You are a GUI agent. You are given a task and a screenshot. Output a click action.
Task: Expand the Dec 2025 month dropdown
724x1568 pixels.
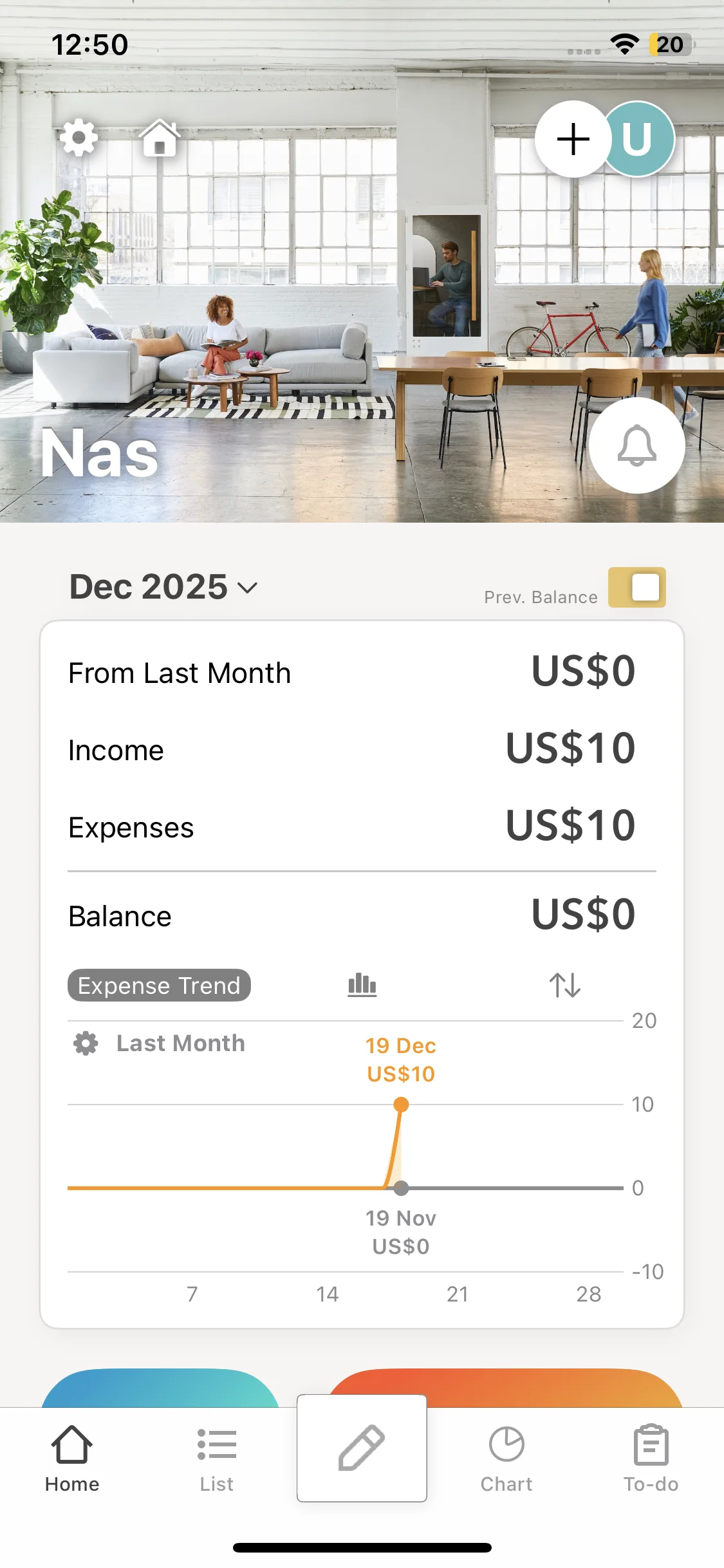coord(163,587)
